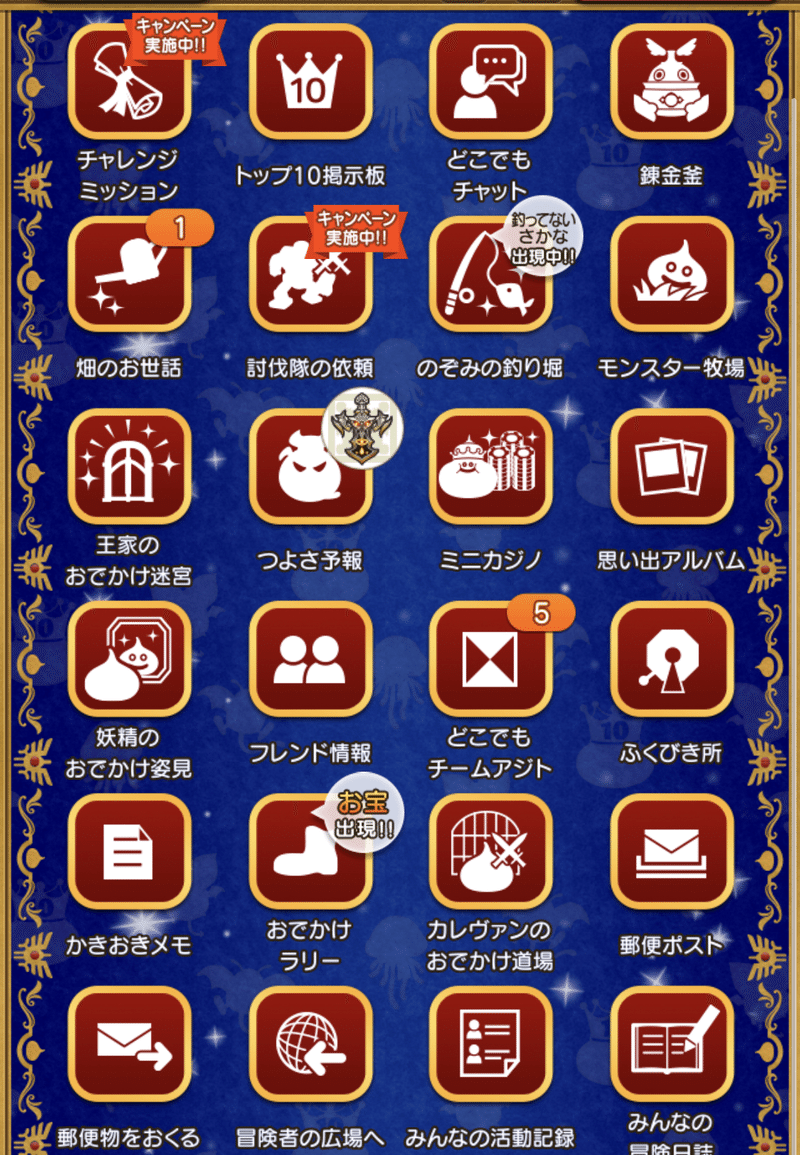
Task: Tap the 王家のおでかけ迷宮 gate icon
Action: coord(130,468)
